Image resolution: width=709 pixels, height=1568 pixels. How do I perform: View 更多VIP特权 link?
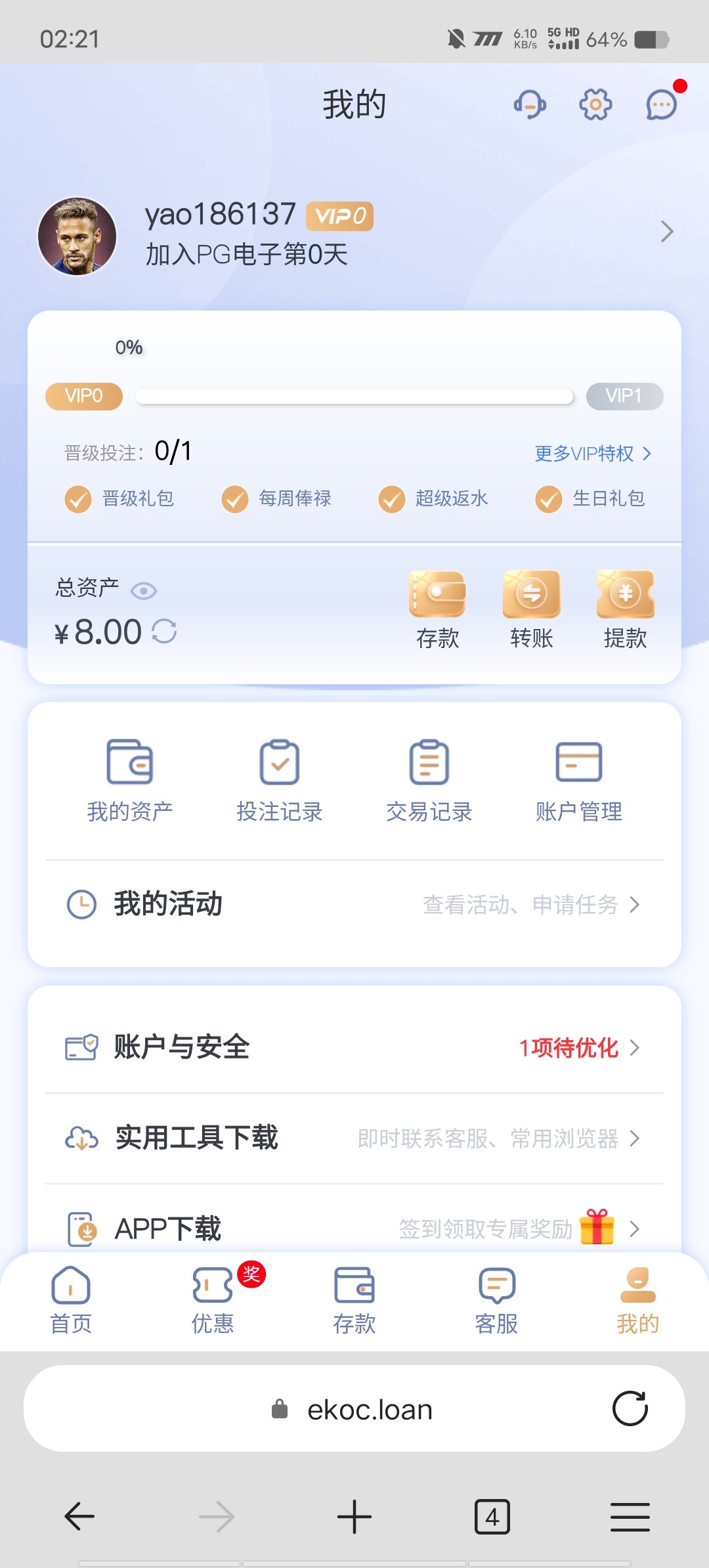tap(592, 453)
